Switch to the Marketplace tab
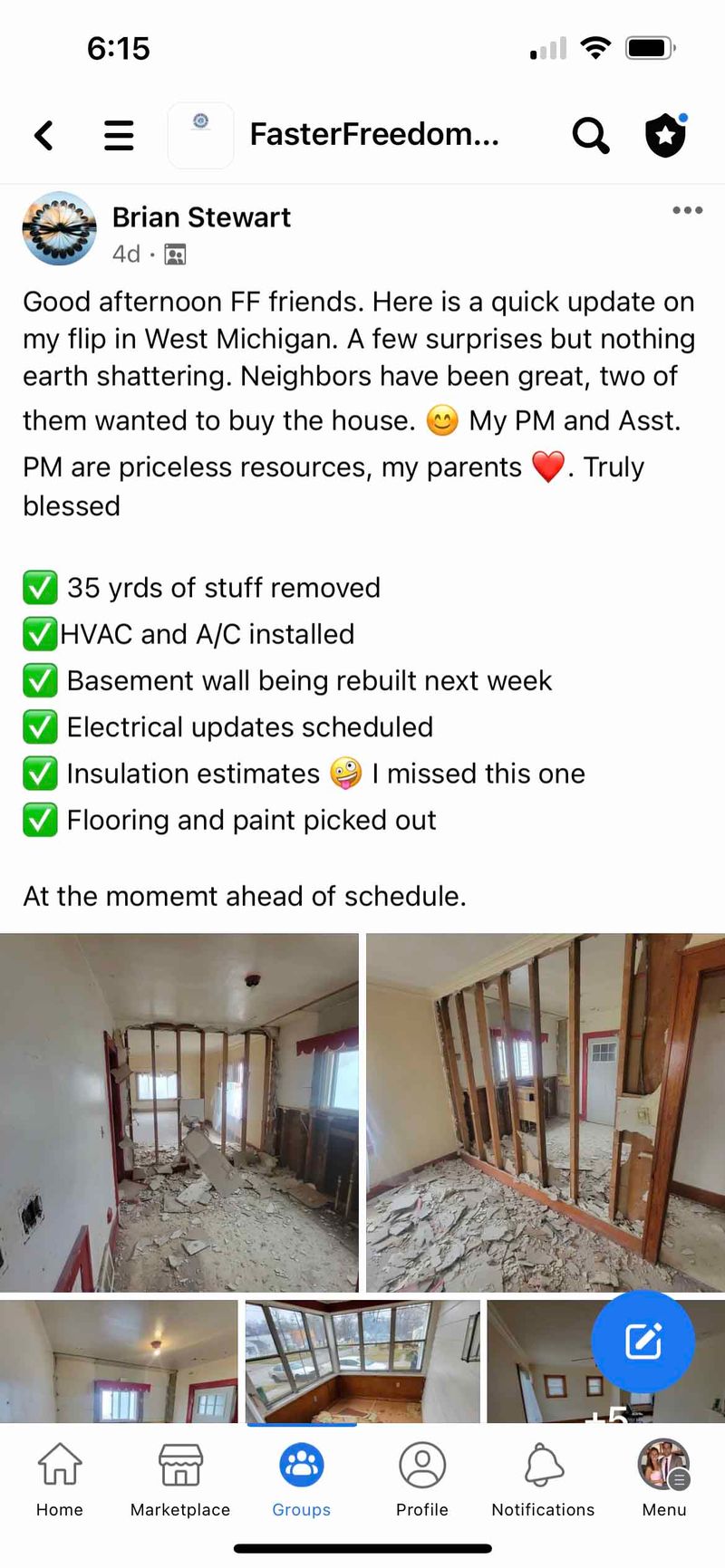The width and height of the screenshot is (725, 1568). coord(180,1478)
